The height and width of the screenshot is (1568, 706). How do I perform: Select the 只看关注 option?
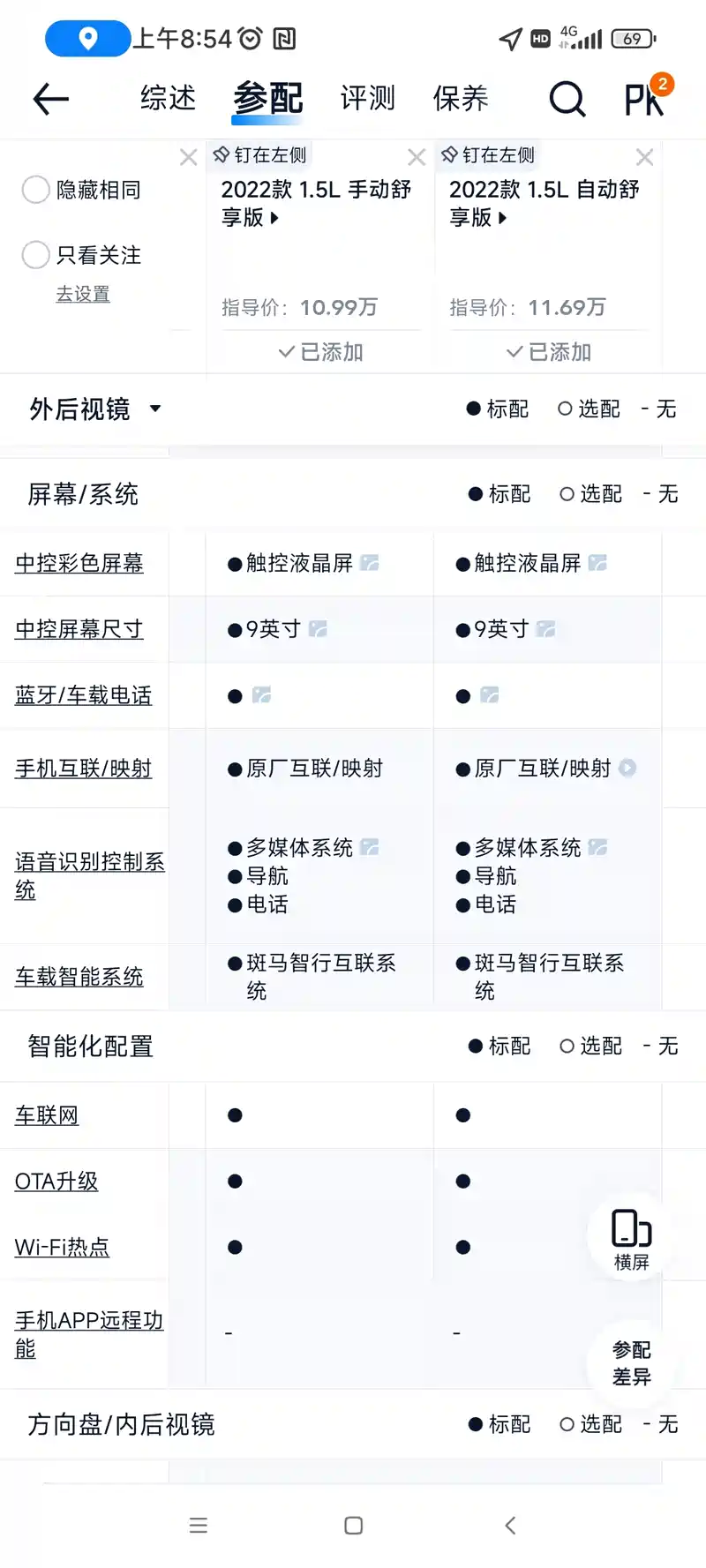[81, 255]
